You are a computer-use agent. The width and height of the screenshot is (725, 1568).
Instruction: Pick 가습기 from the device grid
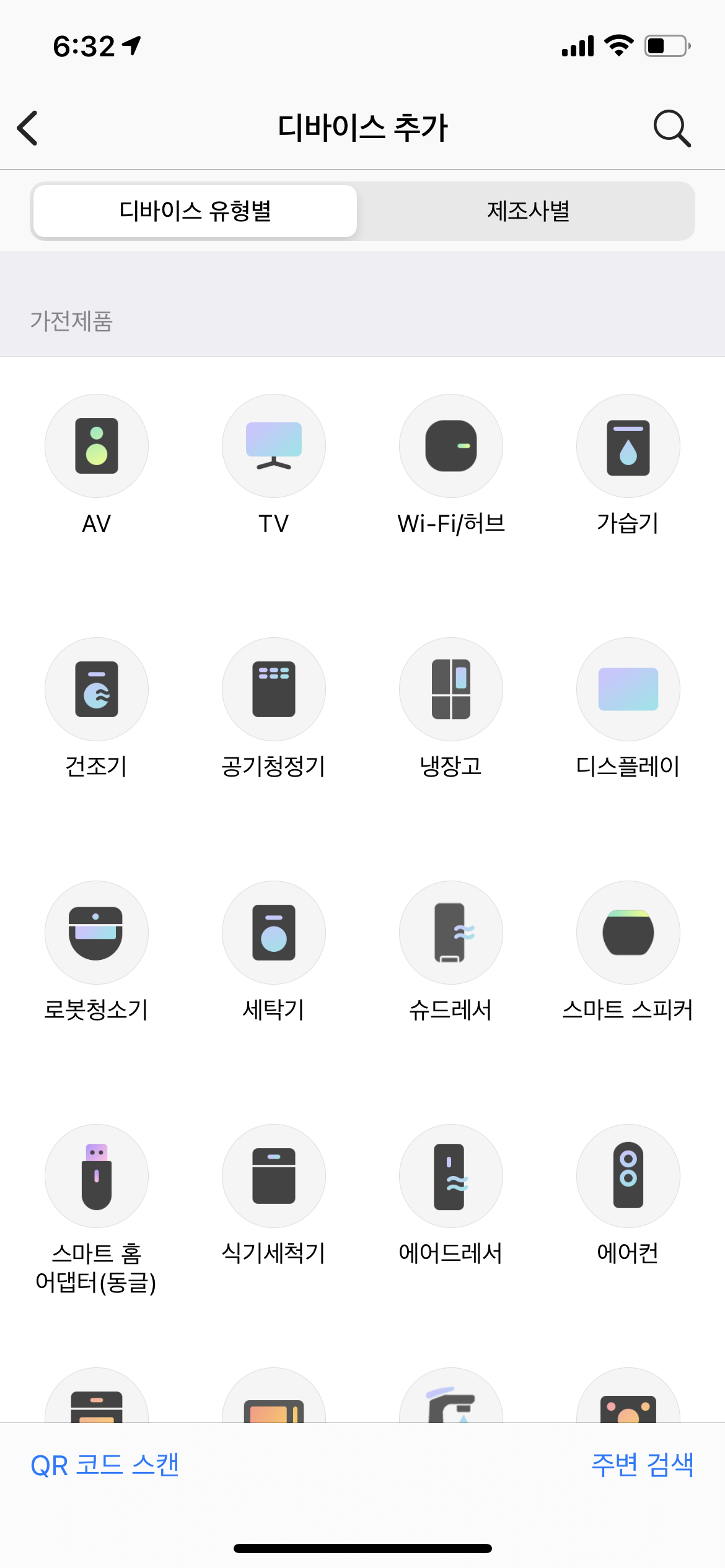pos(628,446)
